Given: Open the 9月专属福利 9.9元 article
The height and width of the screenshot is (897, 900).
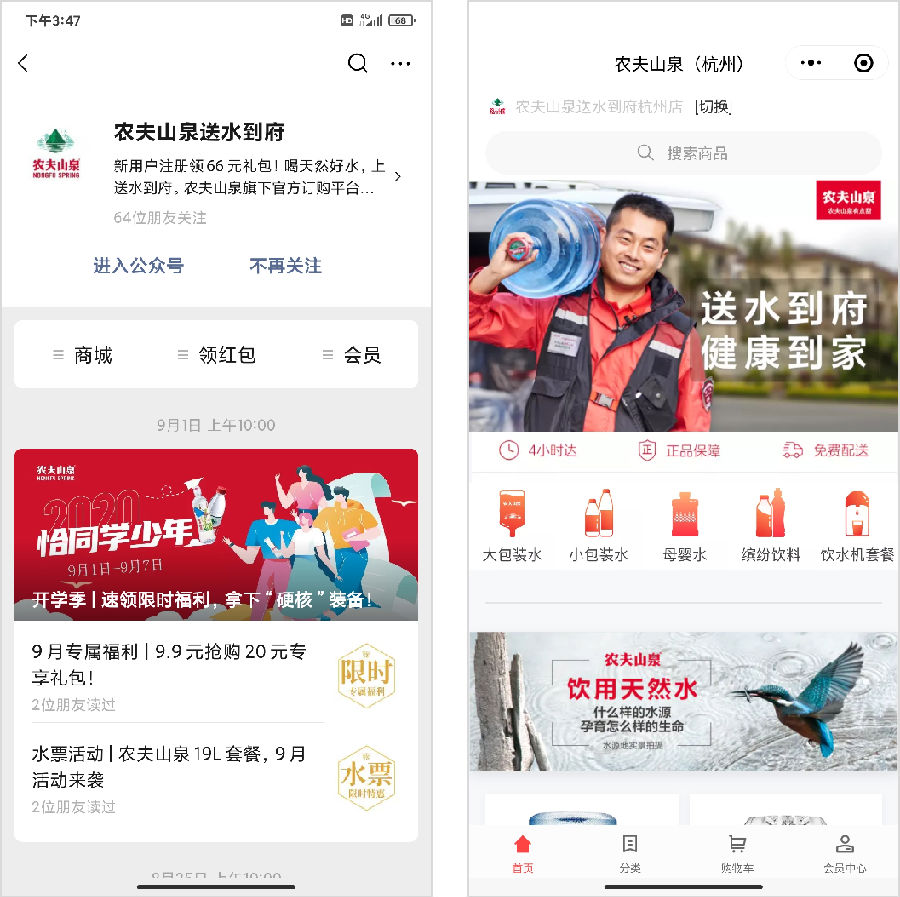Looking at the screenshot, I should coord(170,663).
